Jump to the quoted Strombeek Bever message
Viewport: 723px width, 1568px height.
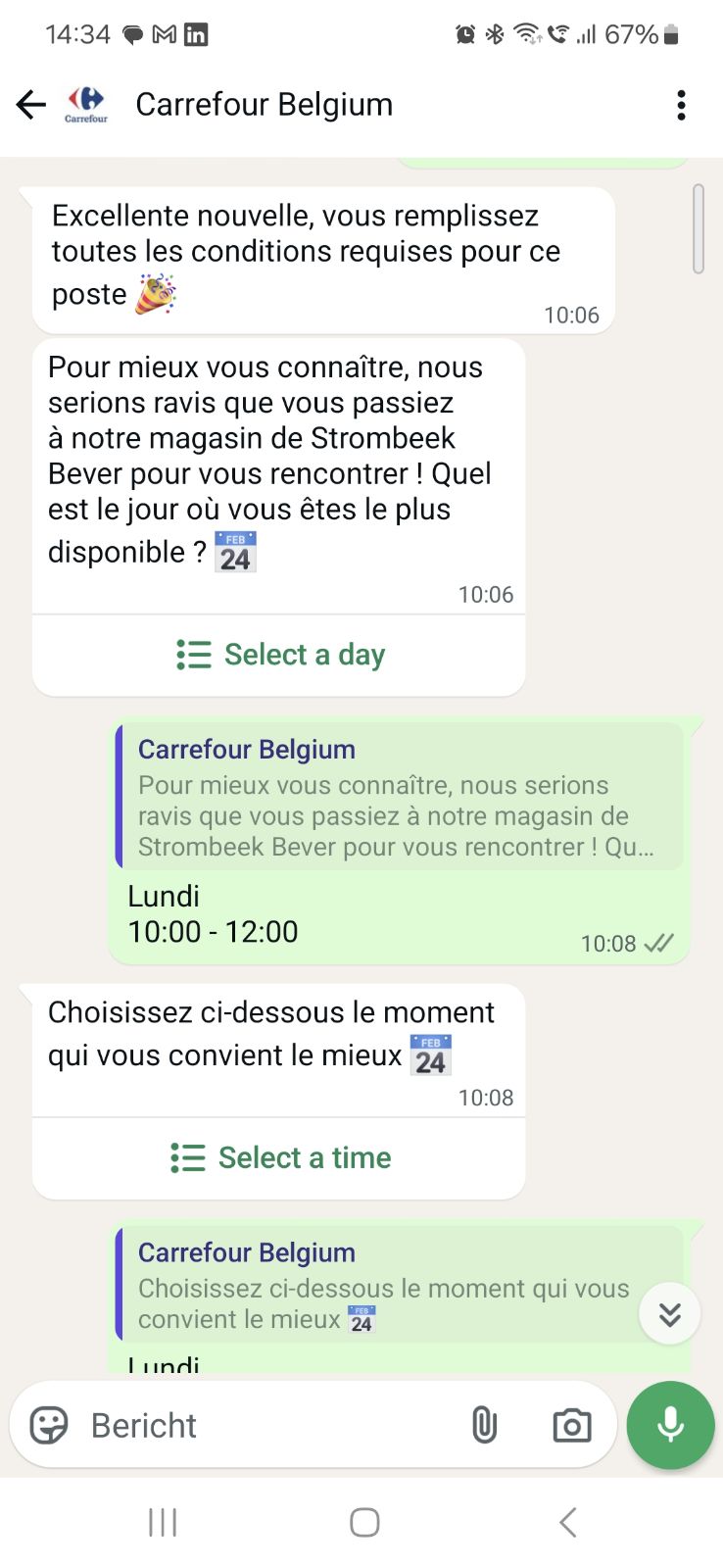399,796
